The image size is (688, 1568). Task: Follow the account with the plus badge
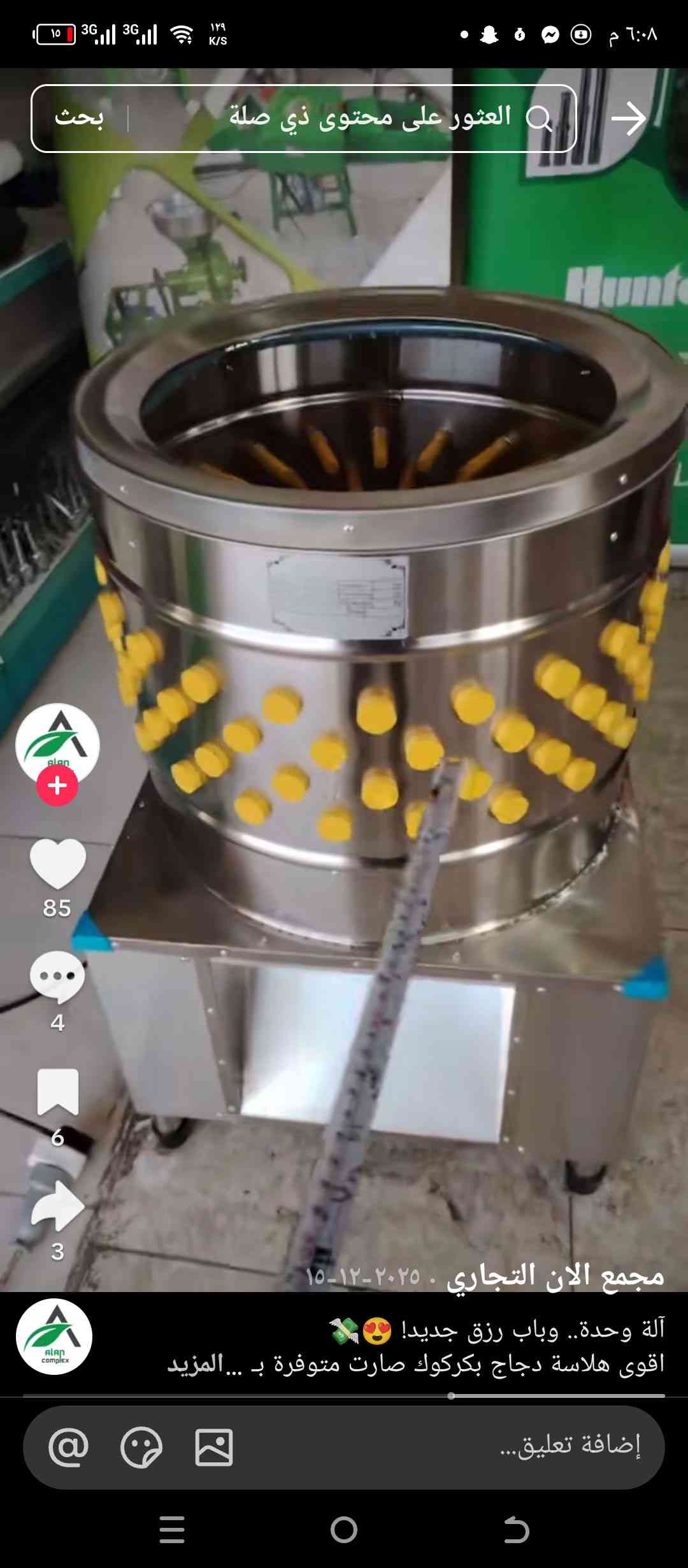tap(57, 785)
